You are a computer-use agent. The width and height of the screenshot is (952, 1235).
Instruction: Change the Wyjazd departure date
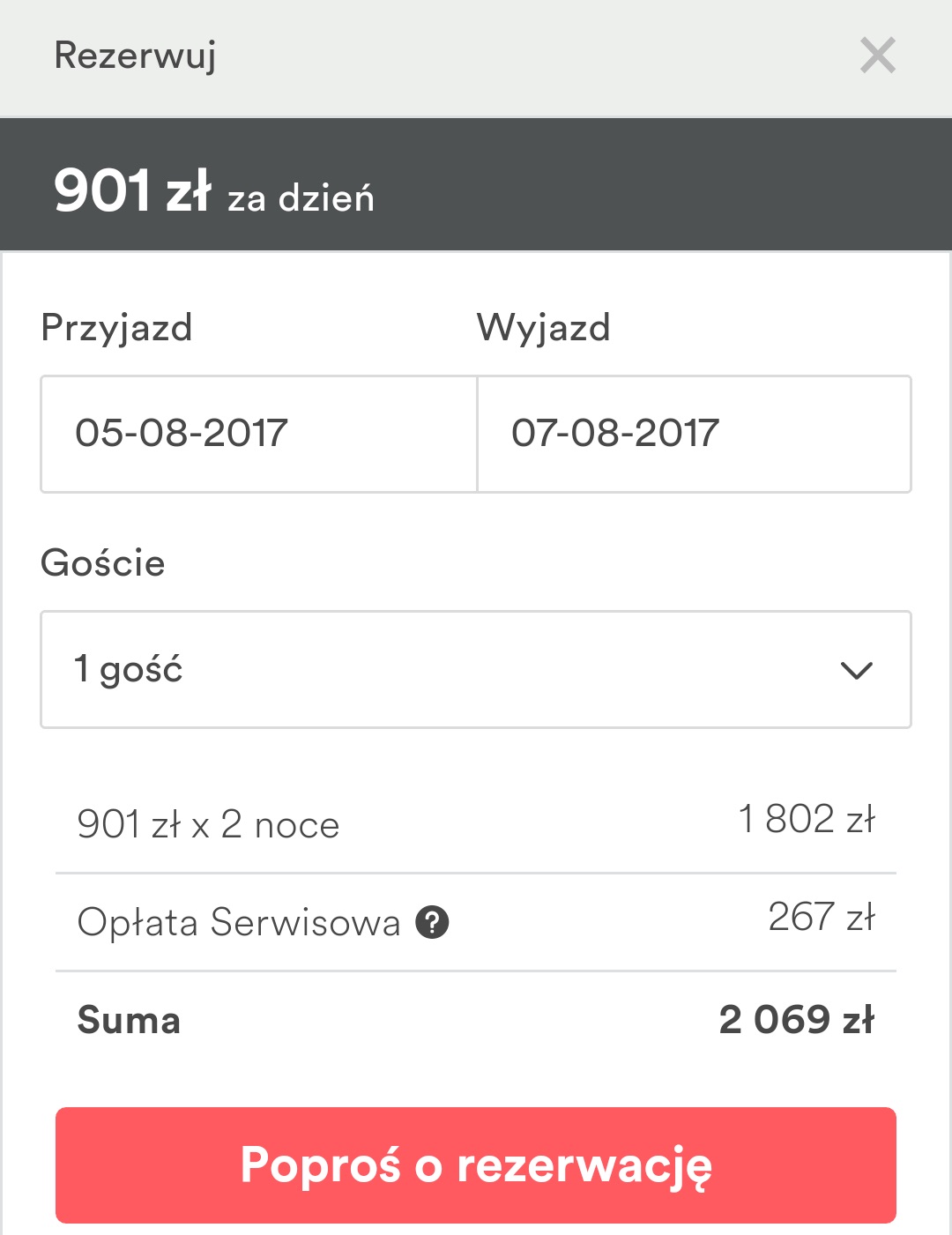pos(693,434)
